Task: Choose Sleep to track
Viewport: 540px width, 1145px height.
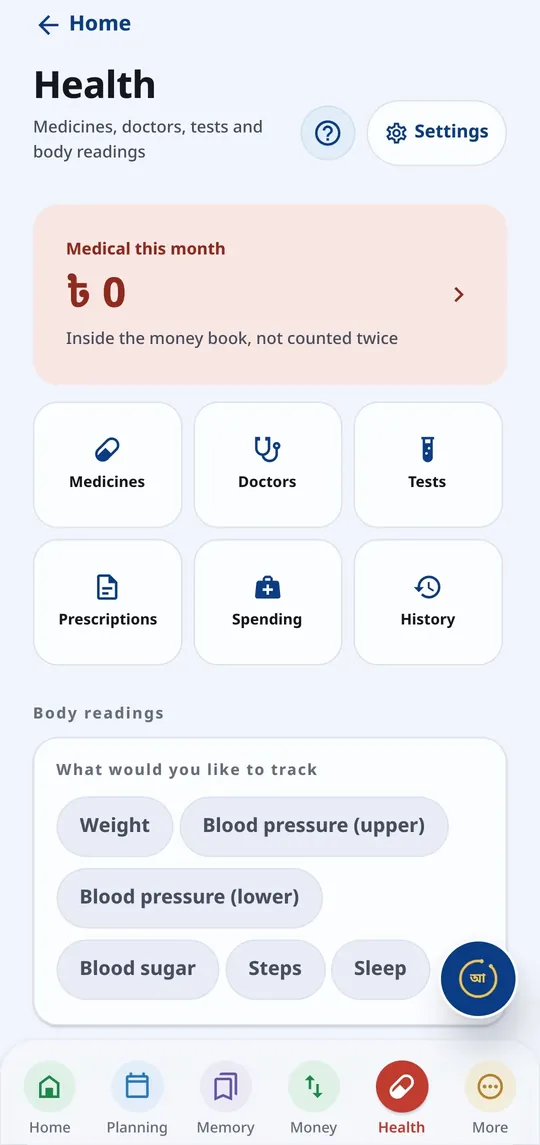Action: pos(381,969)
